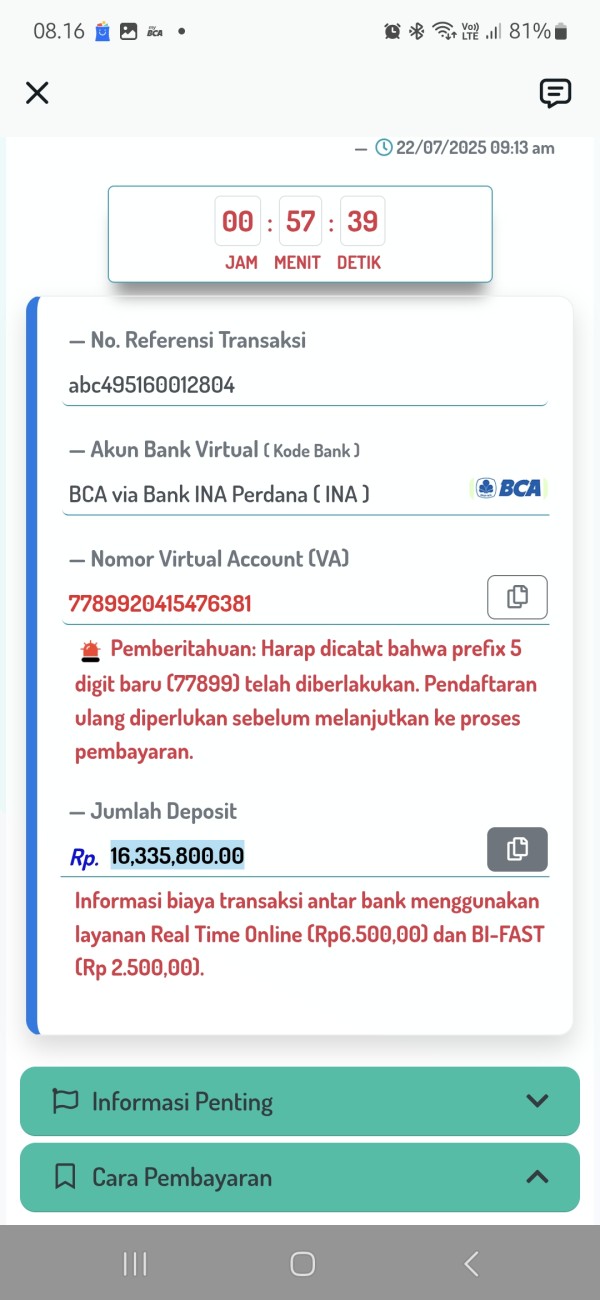Open the chat message icon
600x1300 pixels.
point(555,93)
